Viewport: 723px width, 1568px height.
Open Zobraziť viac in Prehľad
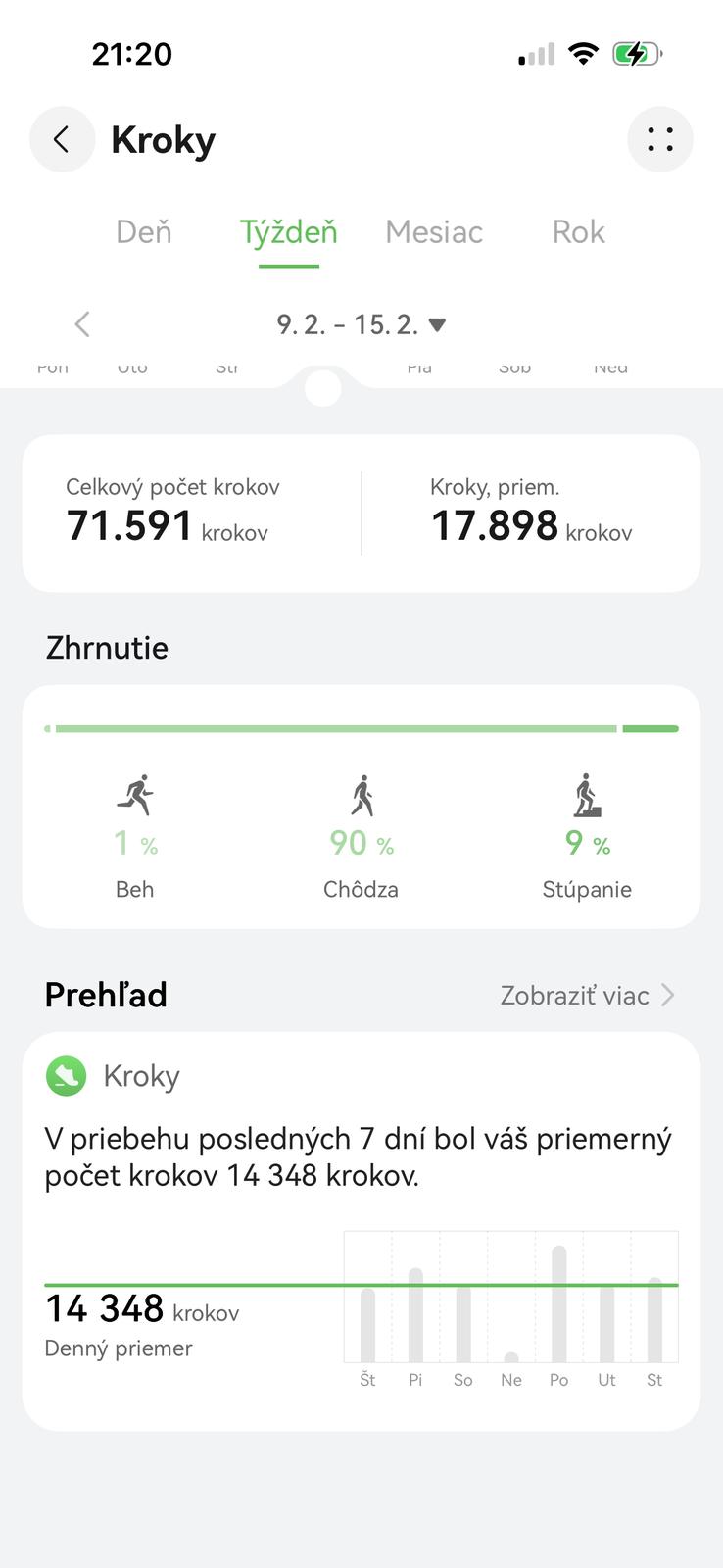[x=587, y=996]
